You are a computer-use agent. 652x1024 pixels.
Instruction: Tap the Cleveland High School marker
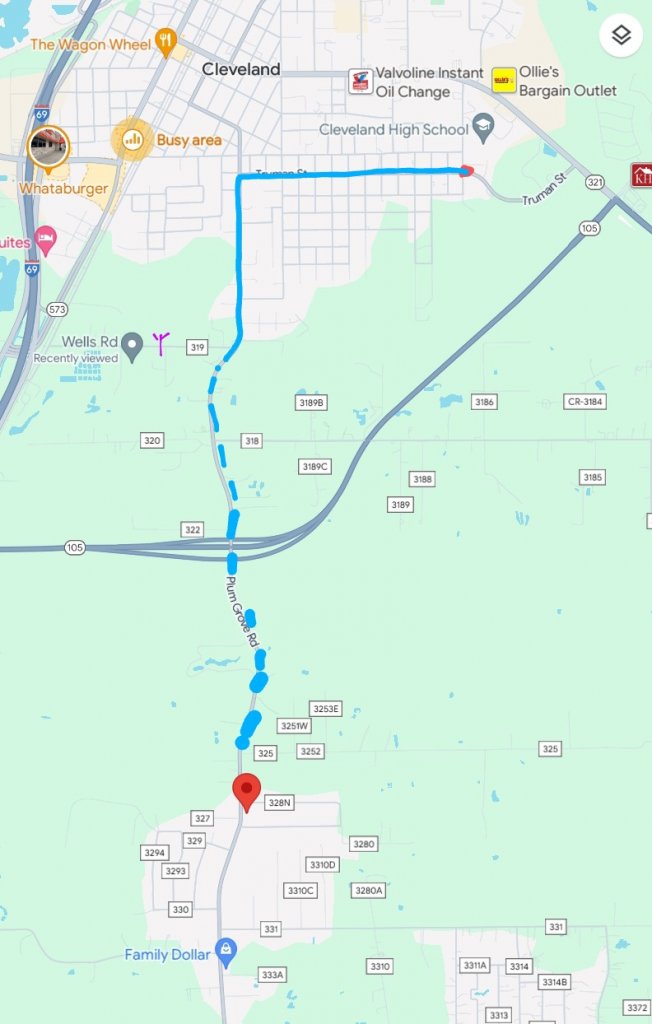[x=483, y=128]
